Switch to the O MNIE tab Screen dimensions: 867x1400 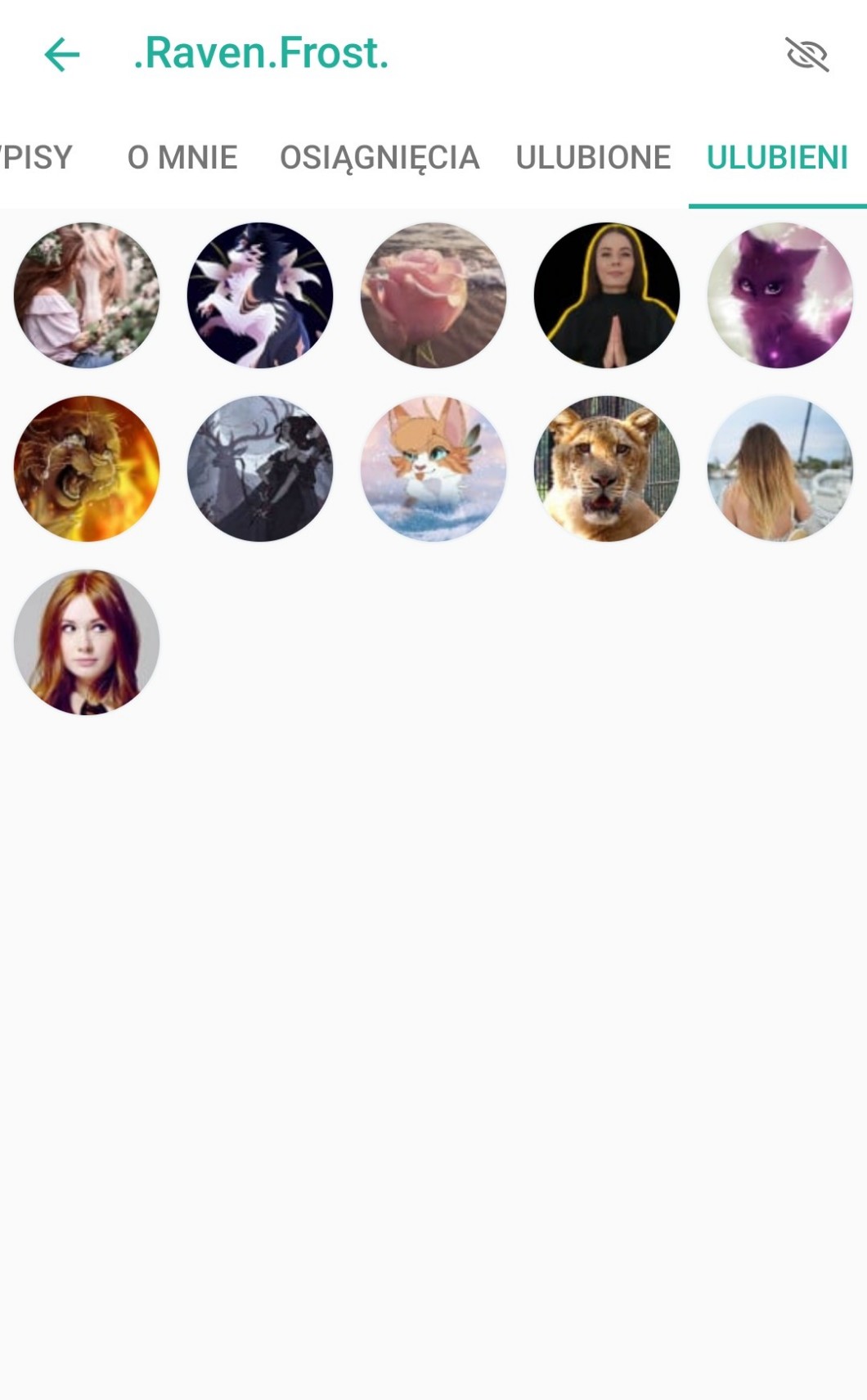182,157
